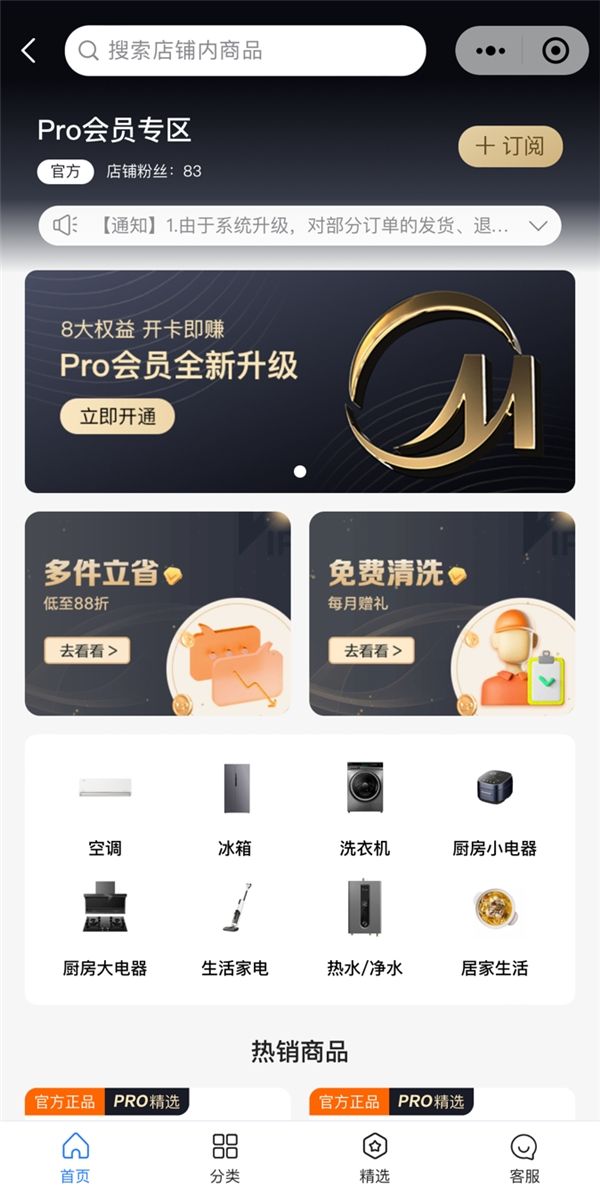Select the 居家生活 category

[x=494, y=929]
